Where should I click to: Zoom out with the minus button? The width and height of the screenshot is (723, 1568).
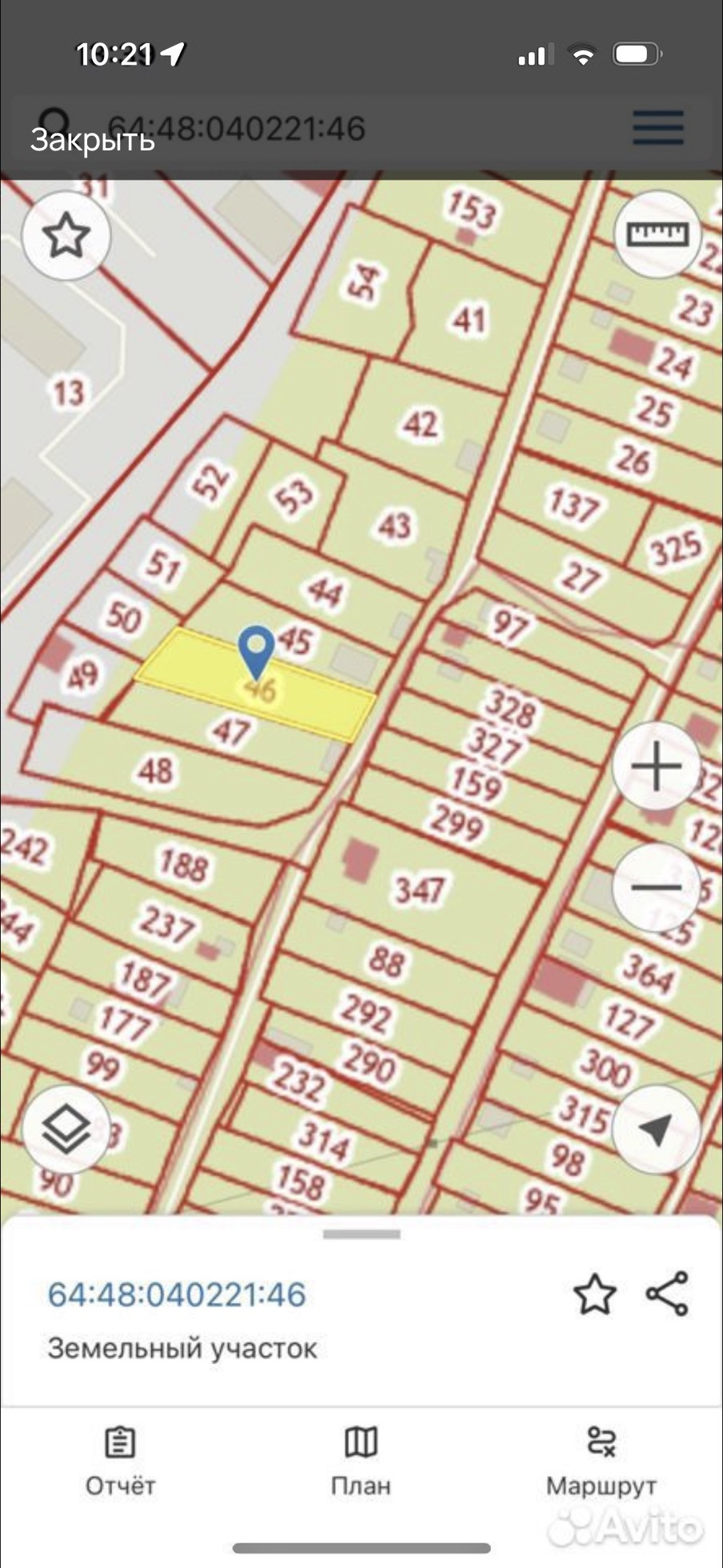pos(657,886)
